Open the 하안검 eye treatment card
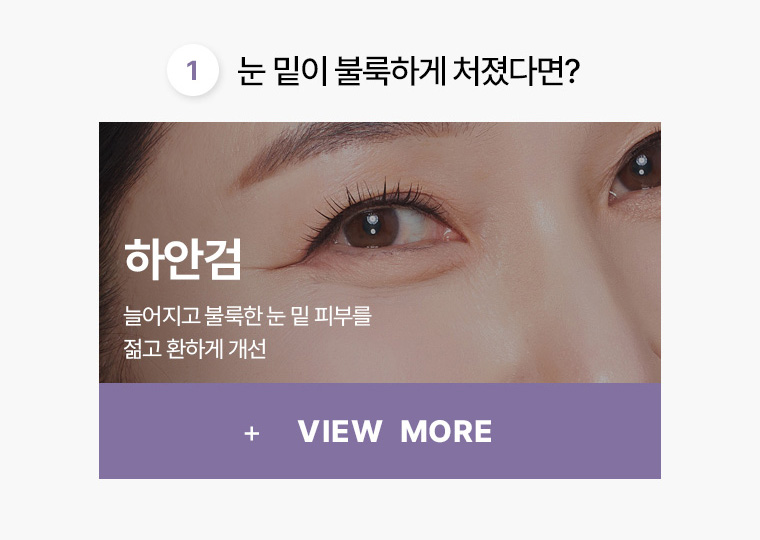 pyautogui.click(x=380, y=253)
